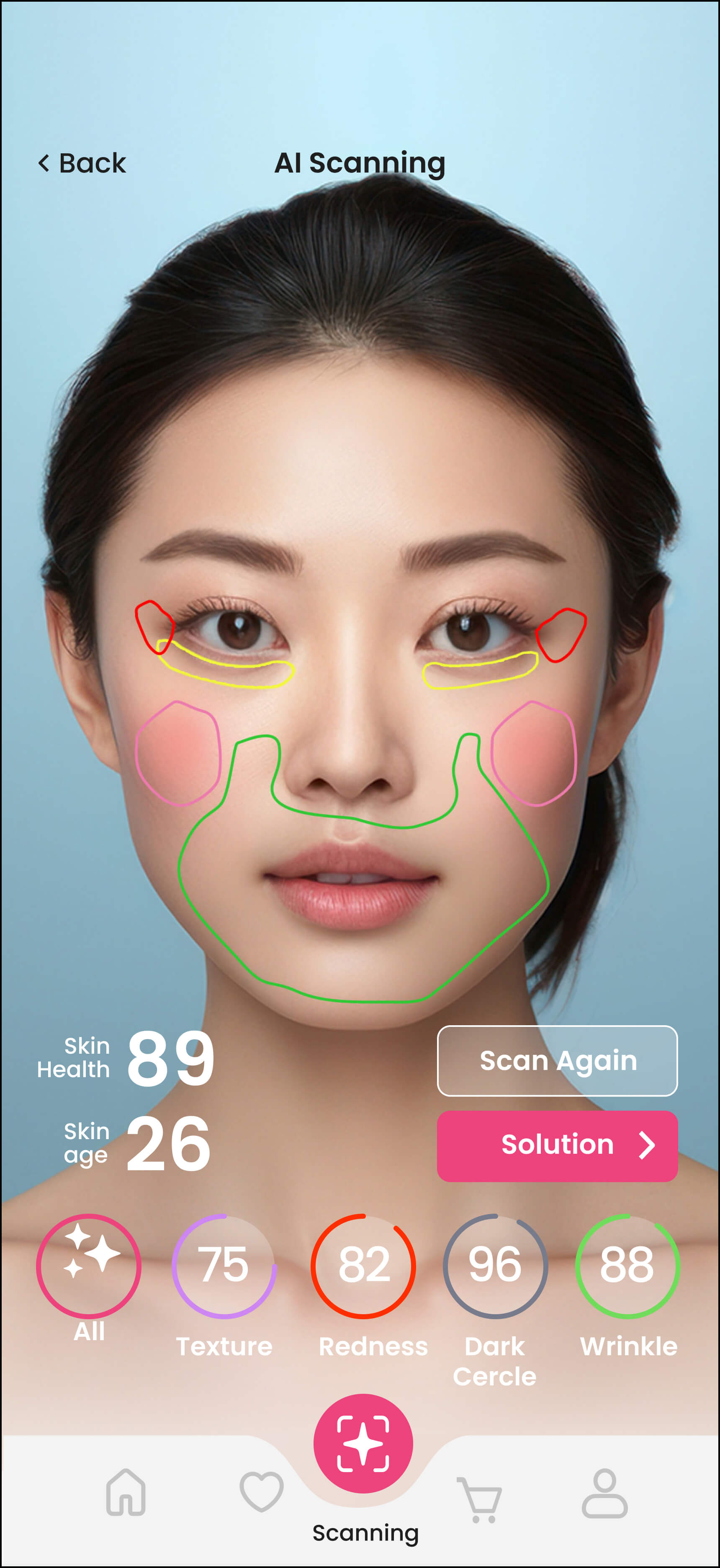
Task: Switch to the Redness score
Action: (363, 1266)
